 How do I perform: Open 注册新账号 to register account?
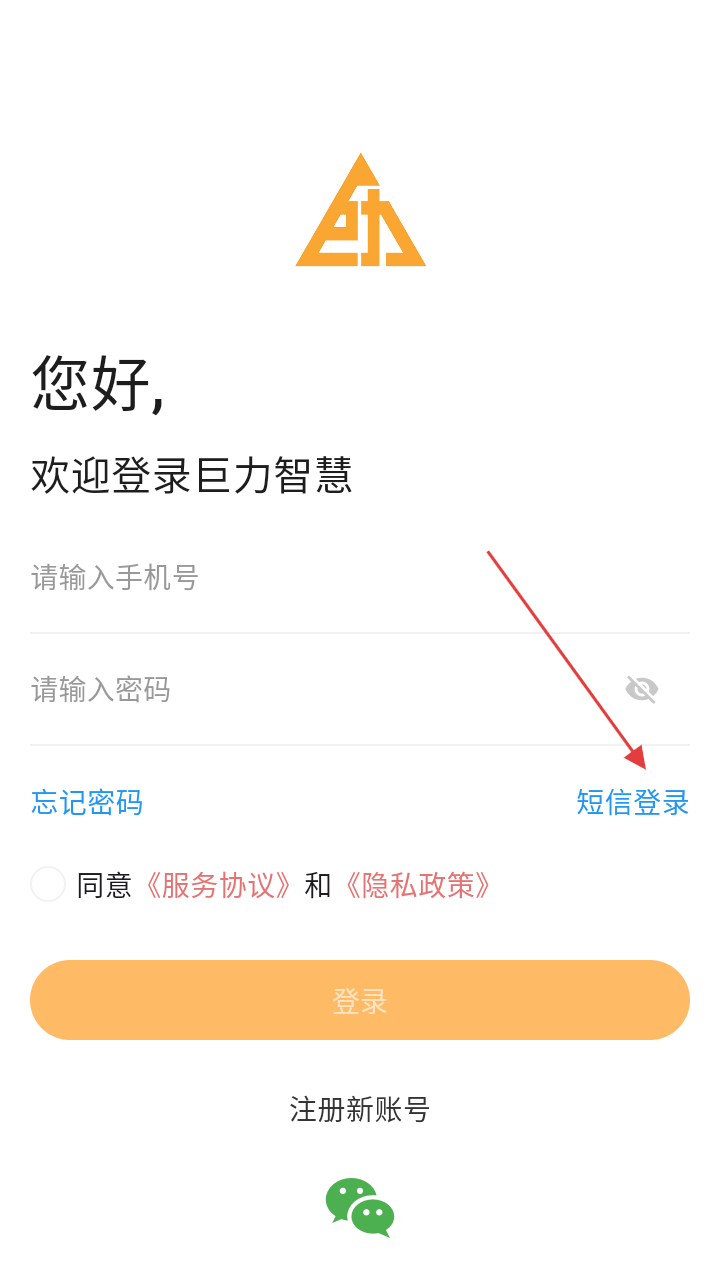[x=360, y=1109]
